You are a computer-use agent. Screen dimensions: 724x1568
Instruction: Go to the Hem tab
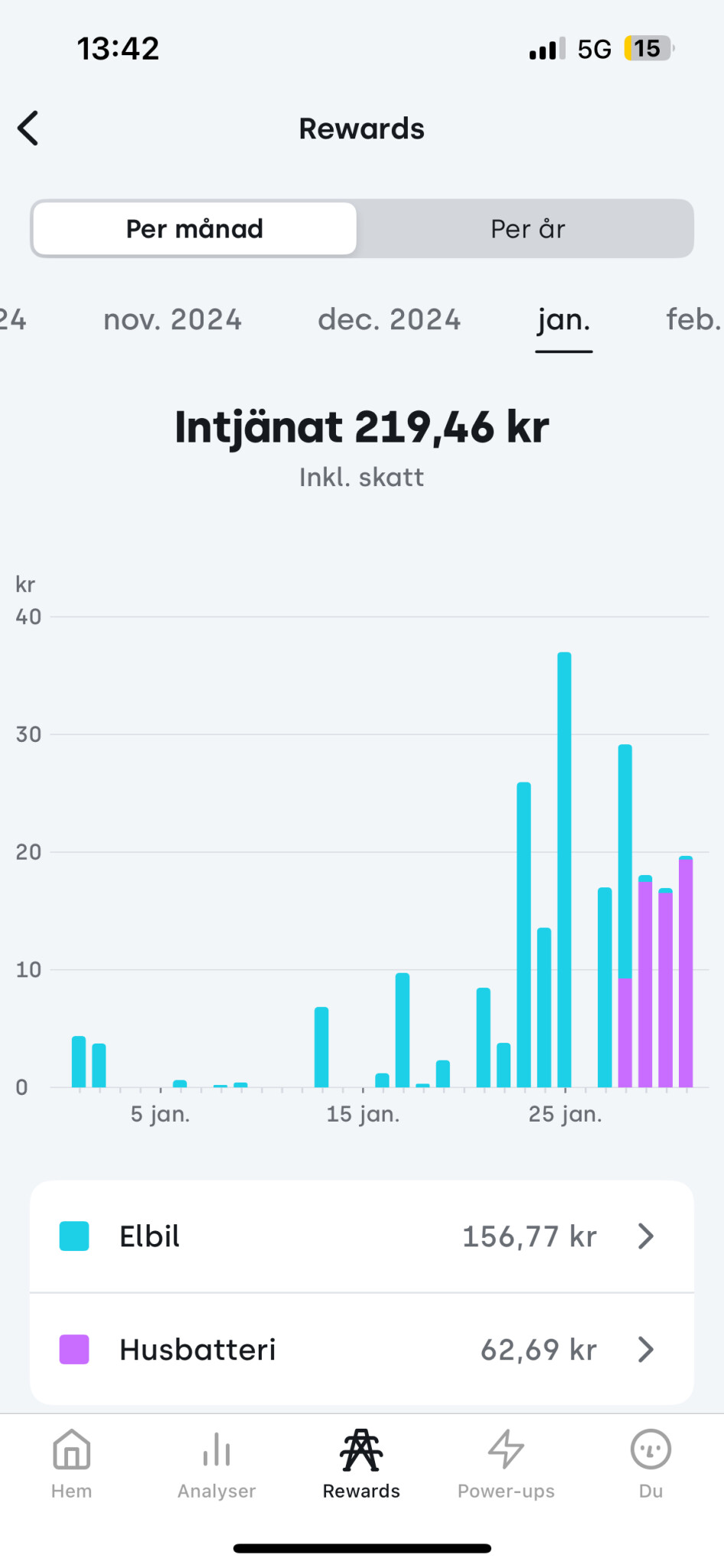point(72,1464)
